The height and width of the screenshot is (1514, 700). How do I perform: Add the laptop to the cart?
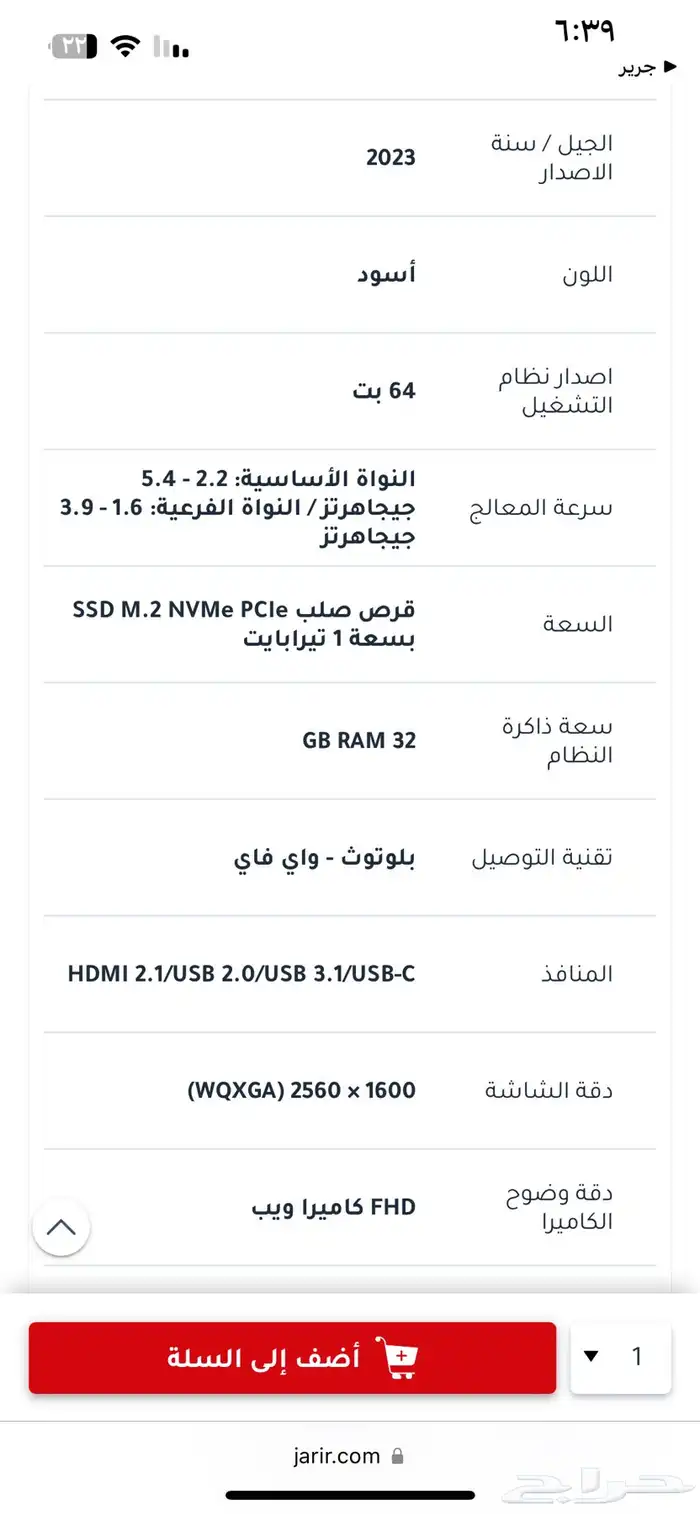[x=292, y=1357]
